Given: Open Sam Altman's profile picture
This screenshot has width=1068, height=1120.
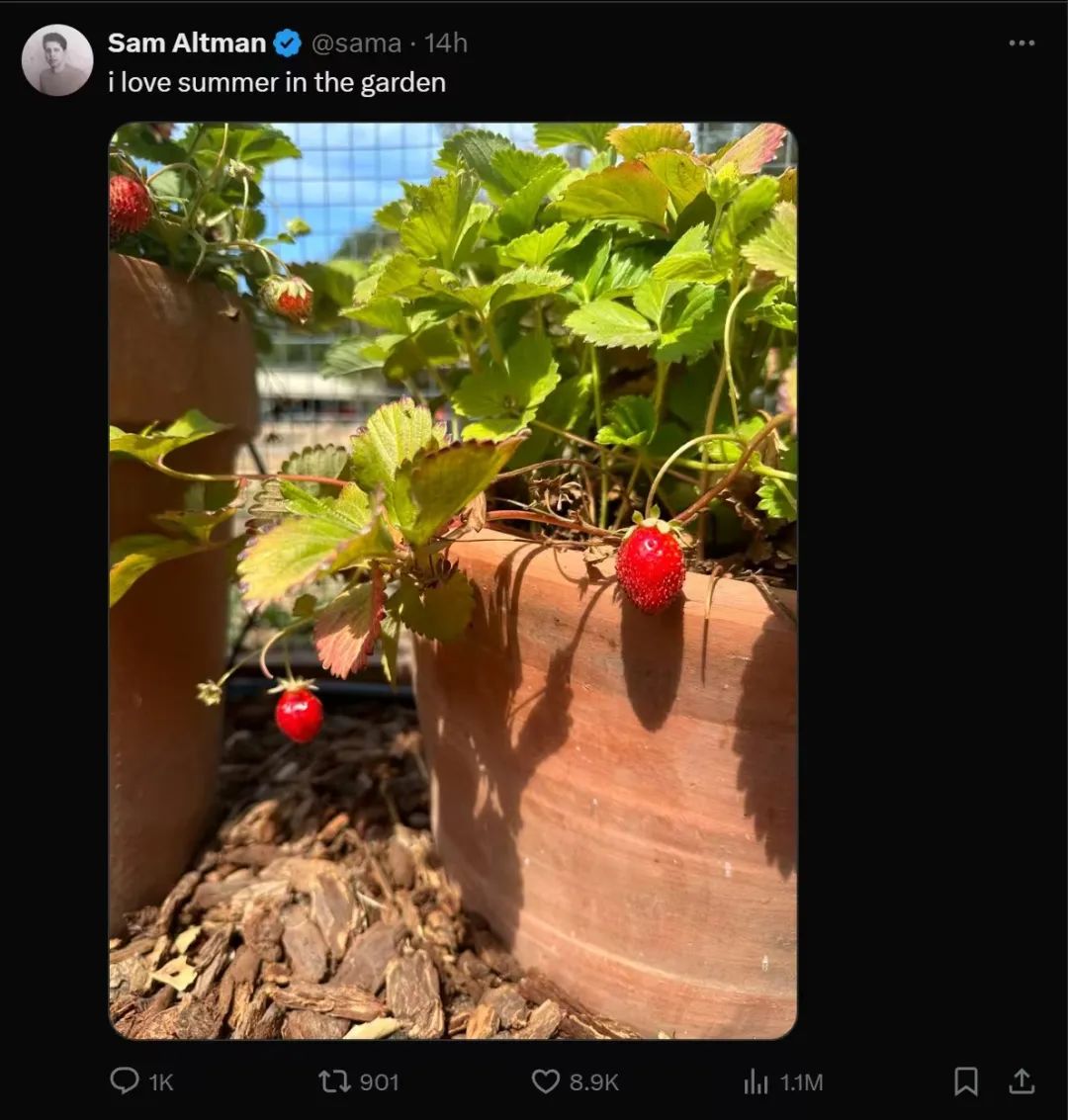Looking at the screenshot, I should click(x=57, y=60).
